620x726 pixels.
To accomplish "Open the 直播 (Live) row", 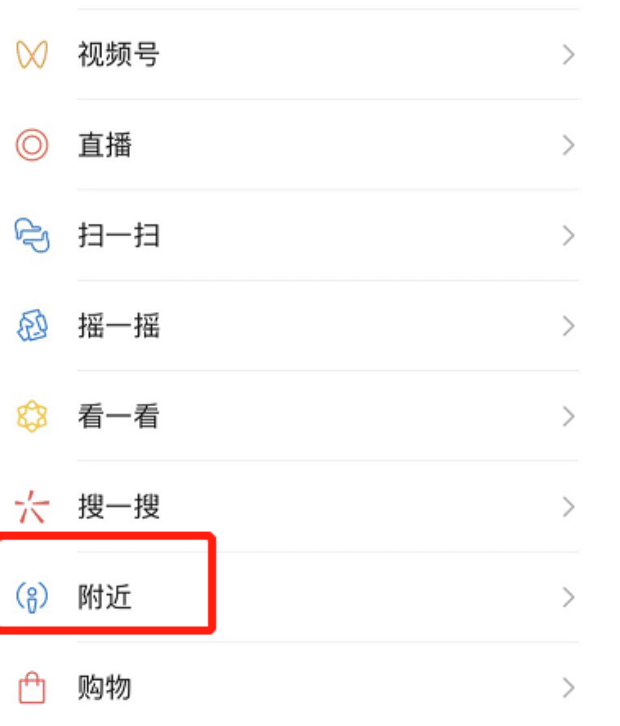I will (x=105, y=145).
